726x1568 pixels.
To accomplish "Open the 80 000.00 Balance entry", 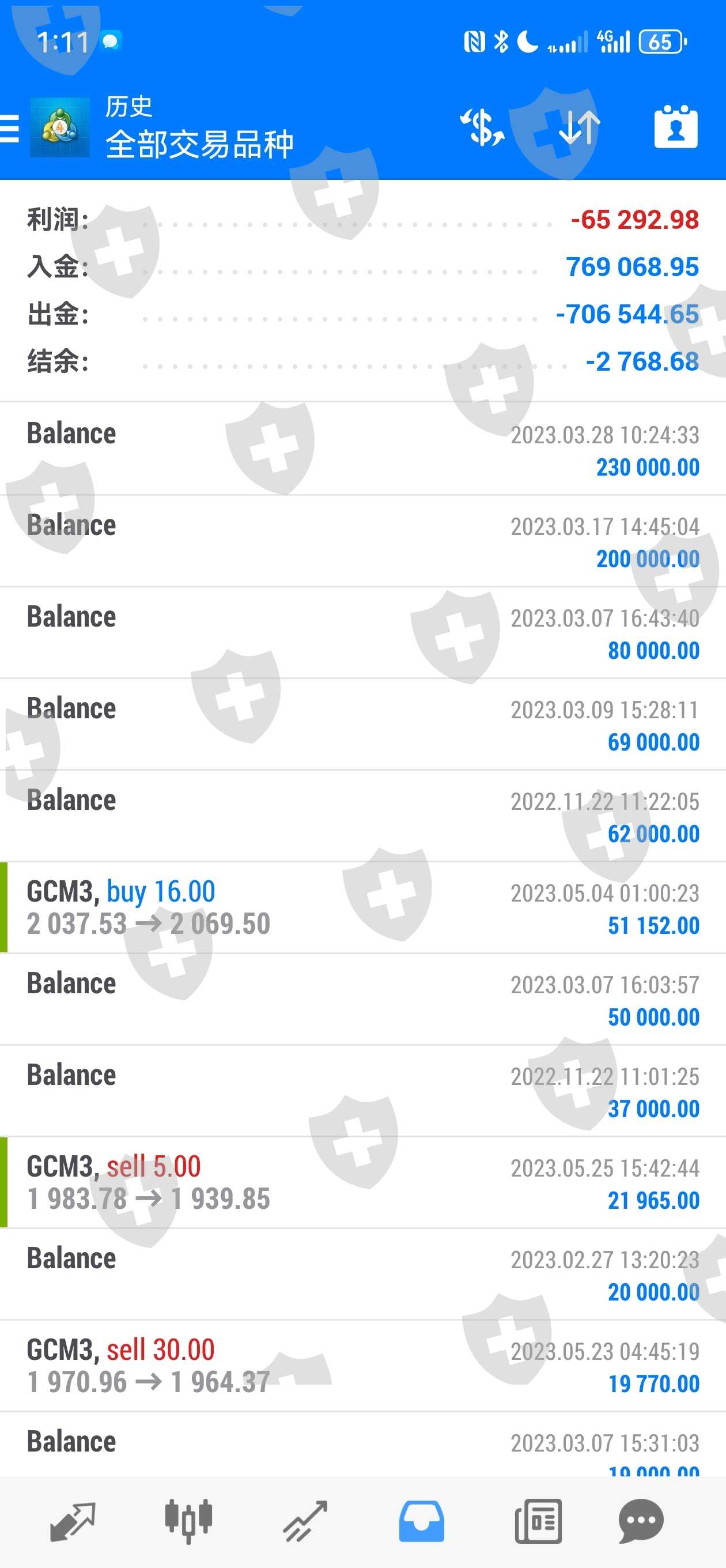I will (362, 633).
